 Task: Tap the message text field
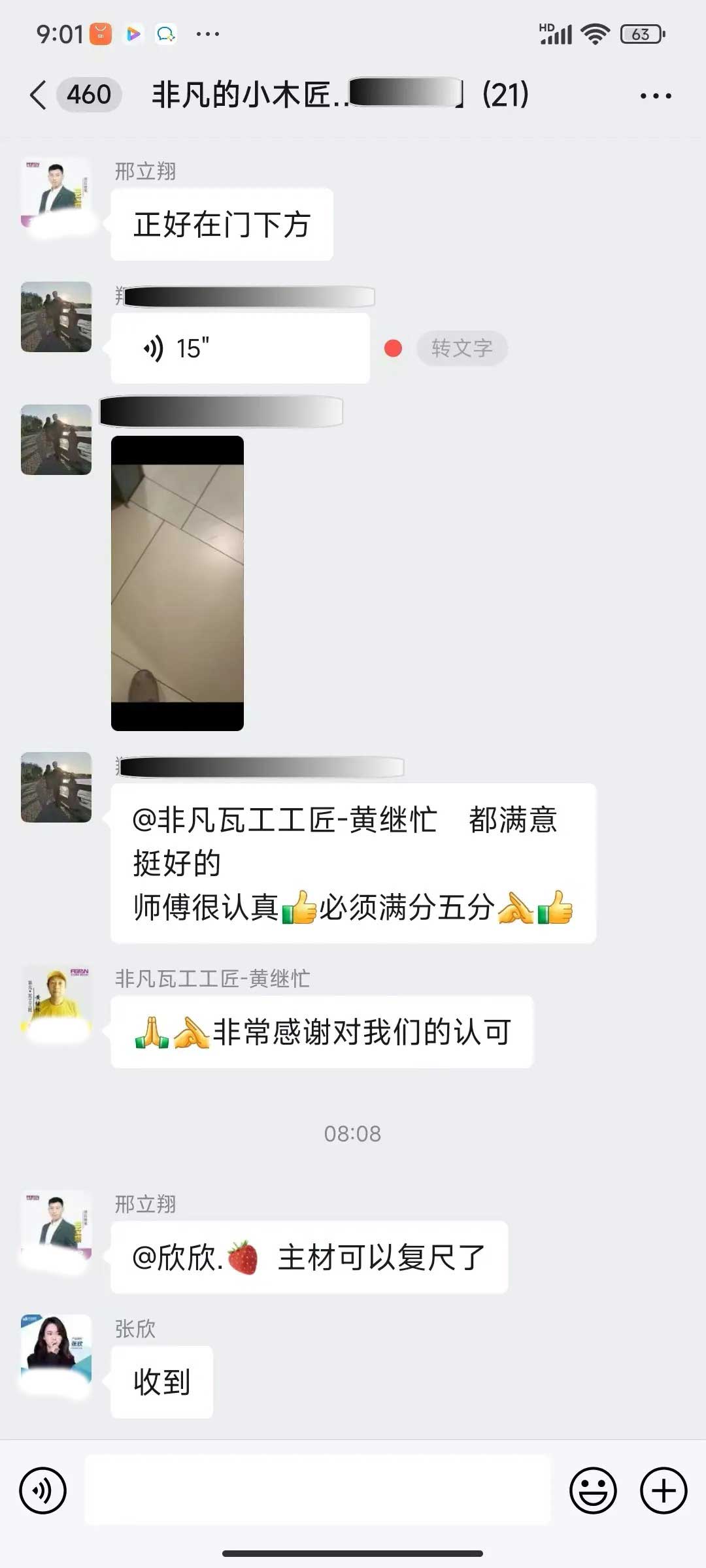(x=318, y=1490)
